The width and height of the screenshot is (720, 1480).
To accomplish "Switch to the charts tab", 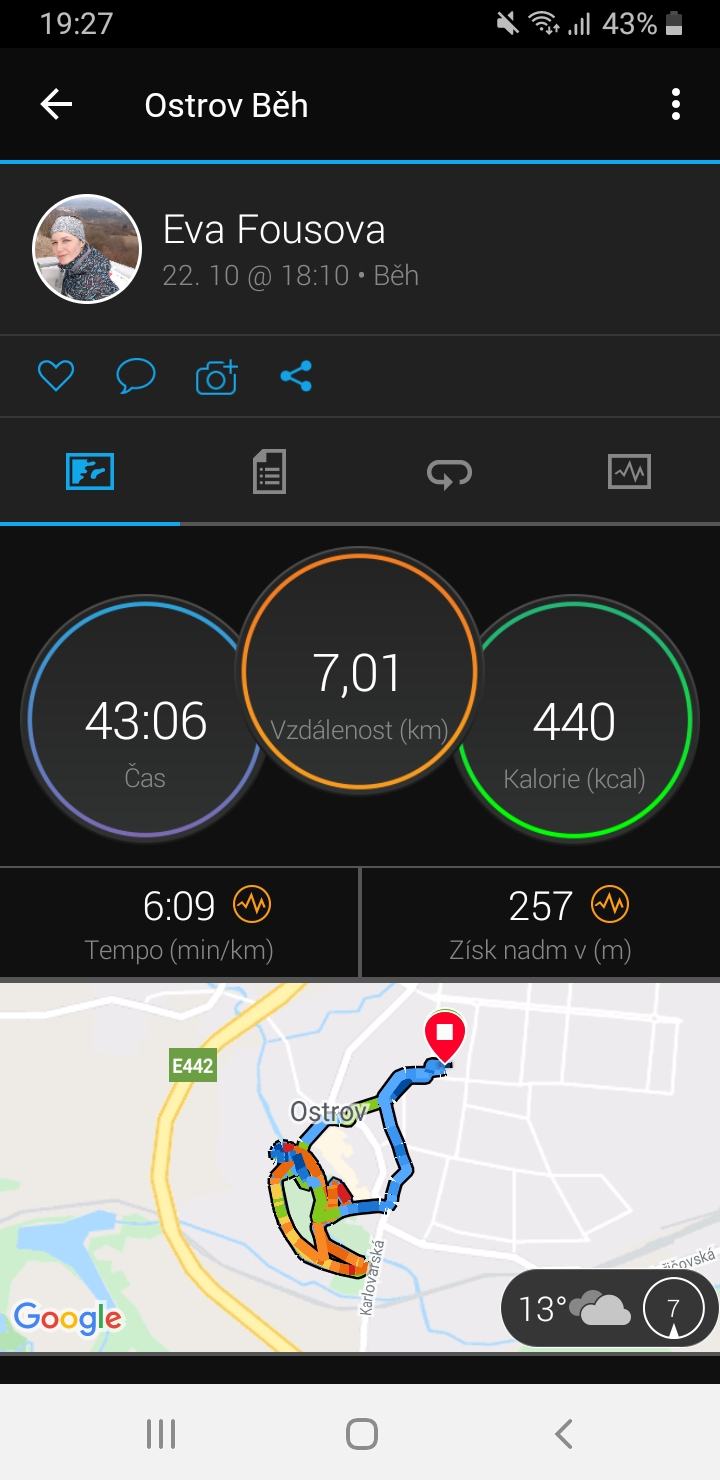I will 629,471.
